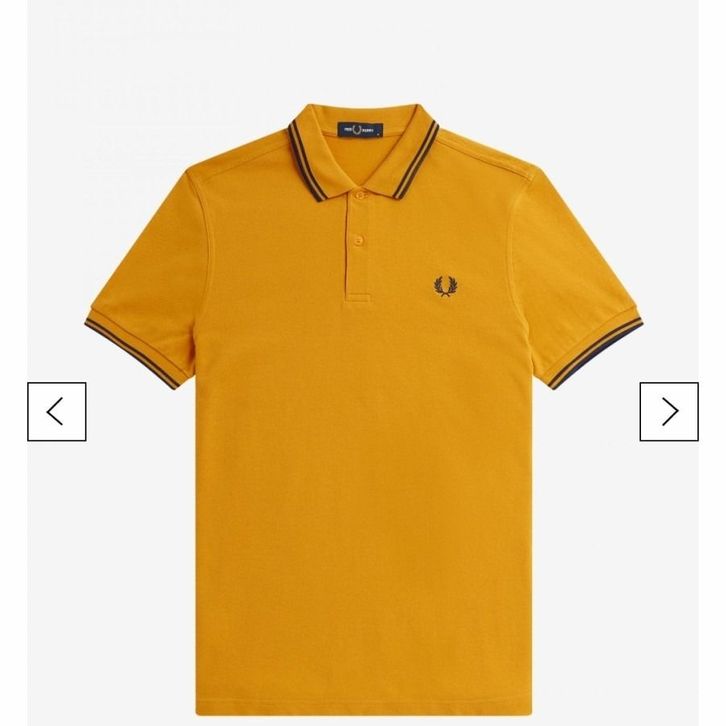Show the previous product image
726x726 pixels.
pos(56,411)
